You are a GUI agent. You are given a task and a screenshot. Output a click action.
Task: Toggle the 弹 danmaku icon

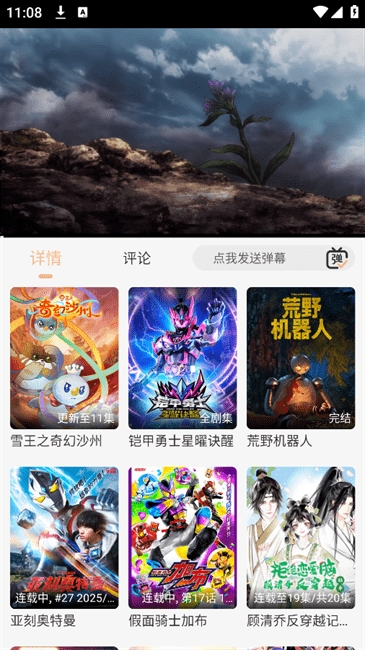point(337,258)
